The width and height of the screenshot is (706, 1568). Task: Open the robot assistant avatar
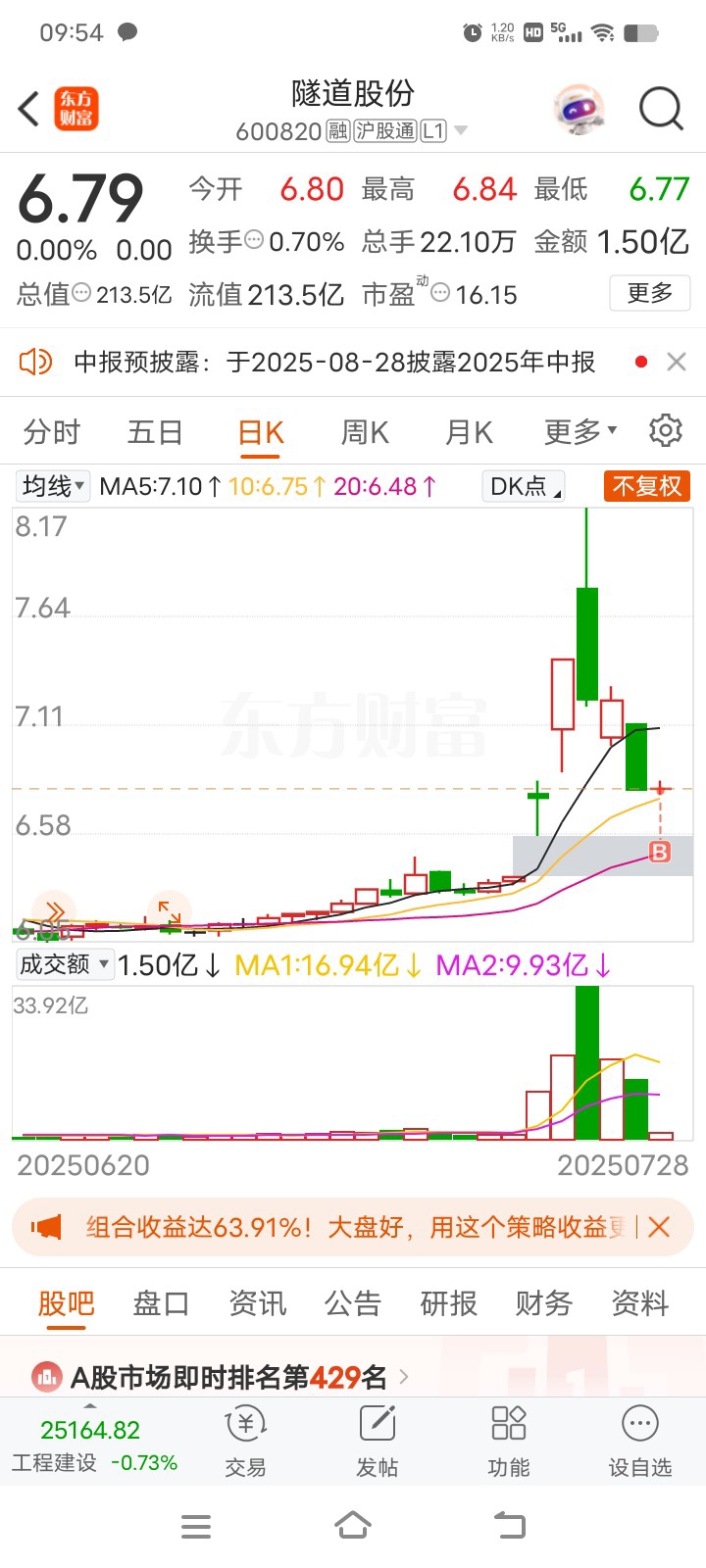pos(580,109)
